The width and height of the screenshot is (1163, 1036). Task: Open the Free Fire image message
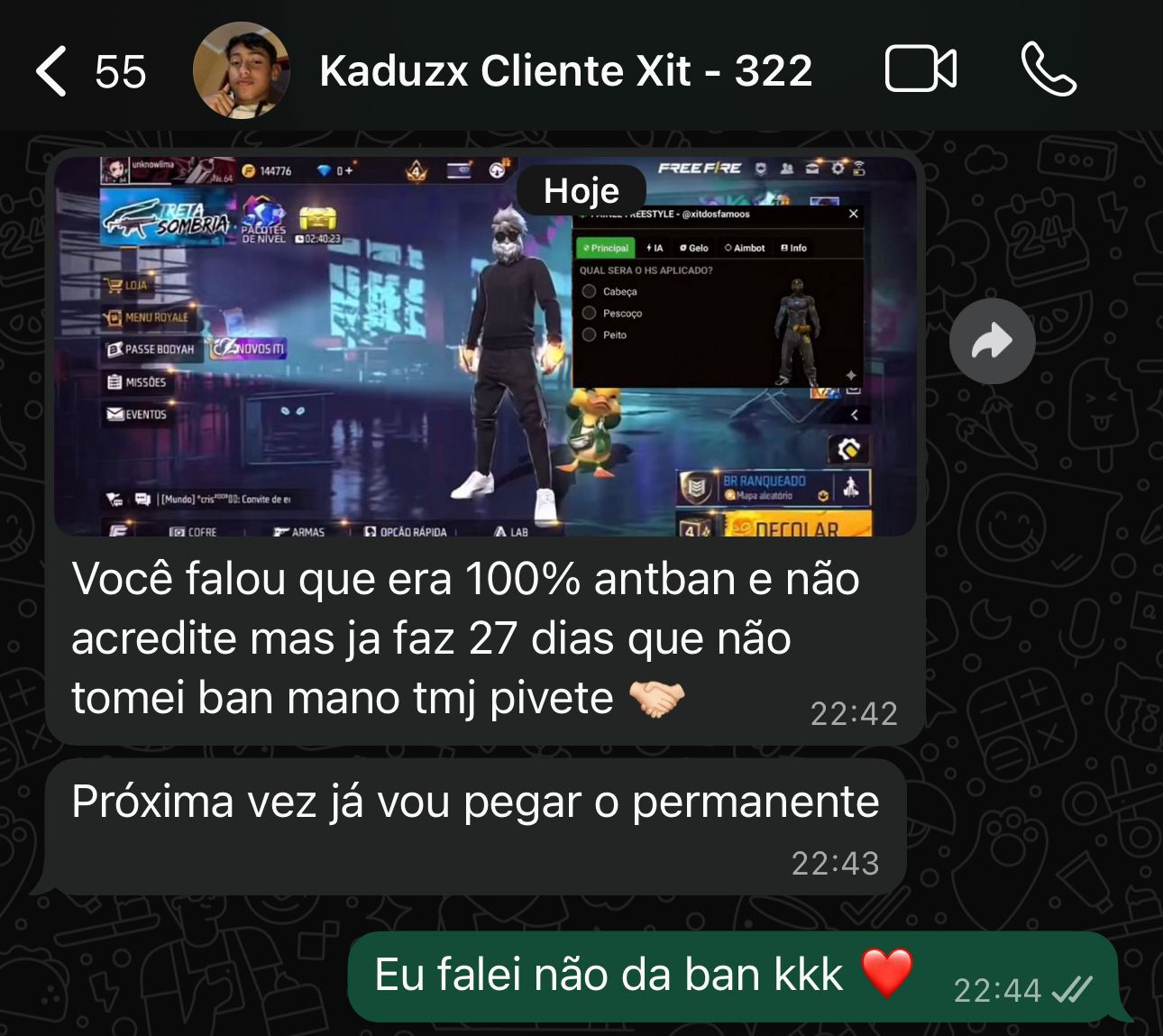[x=485, y=347]
